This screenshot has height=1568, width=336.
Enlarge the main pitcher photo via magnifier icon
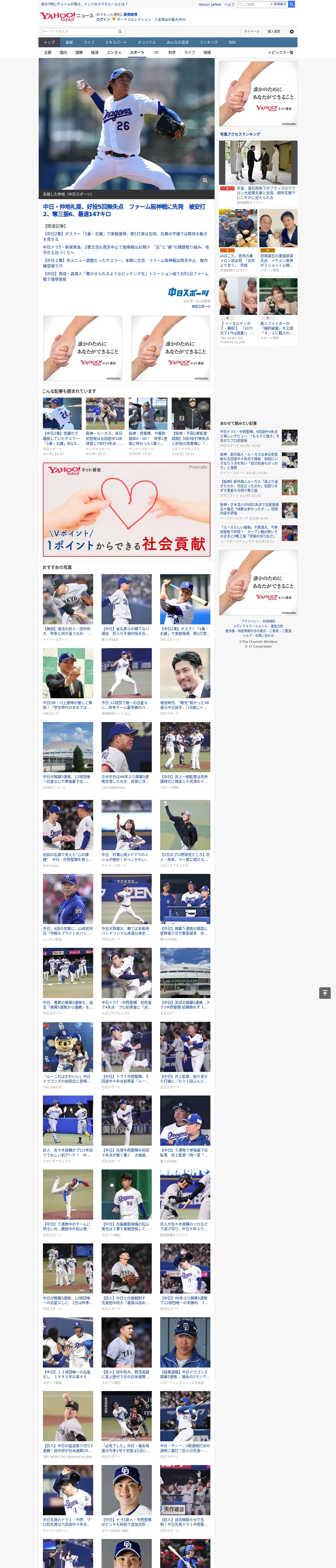tap(205, 180)
